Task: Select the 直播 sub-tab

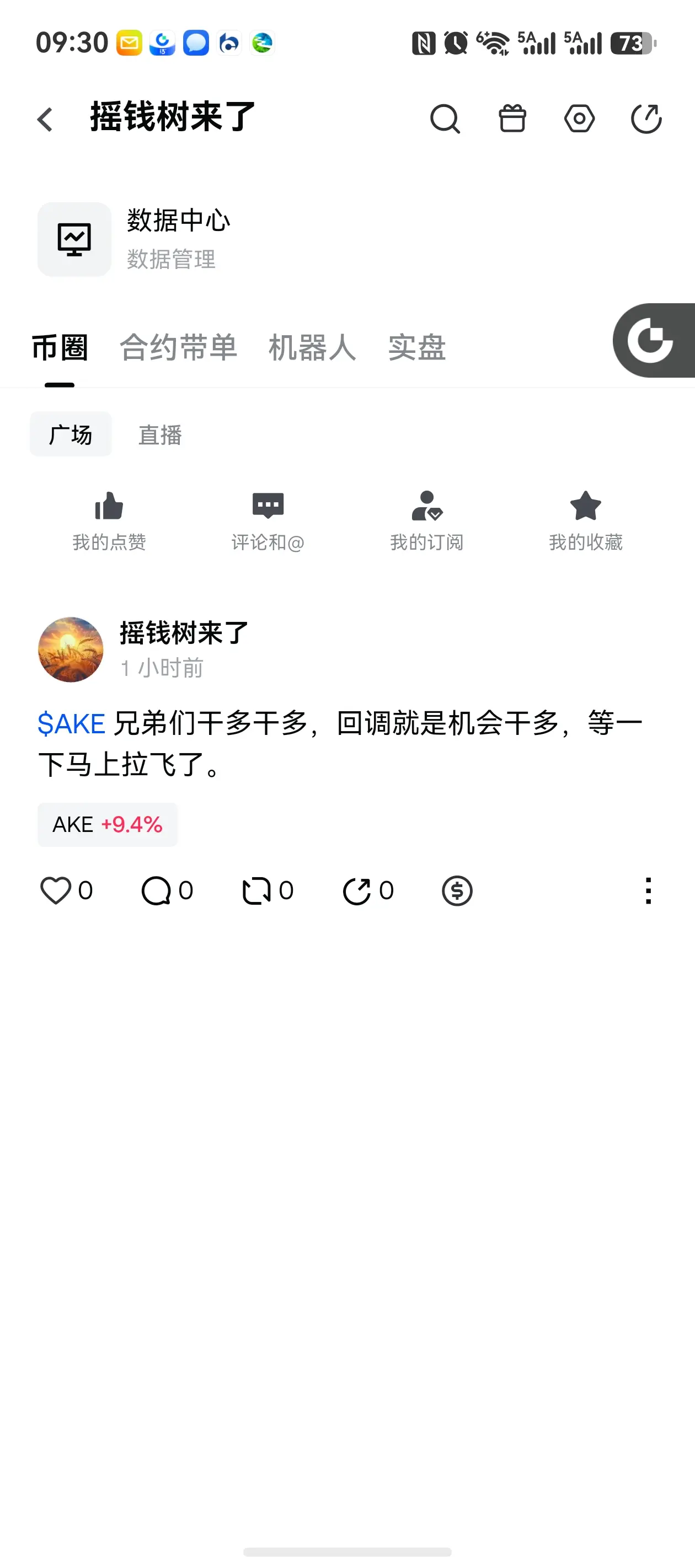Action: coord(160,434)
